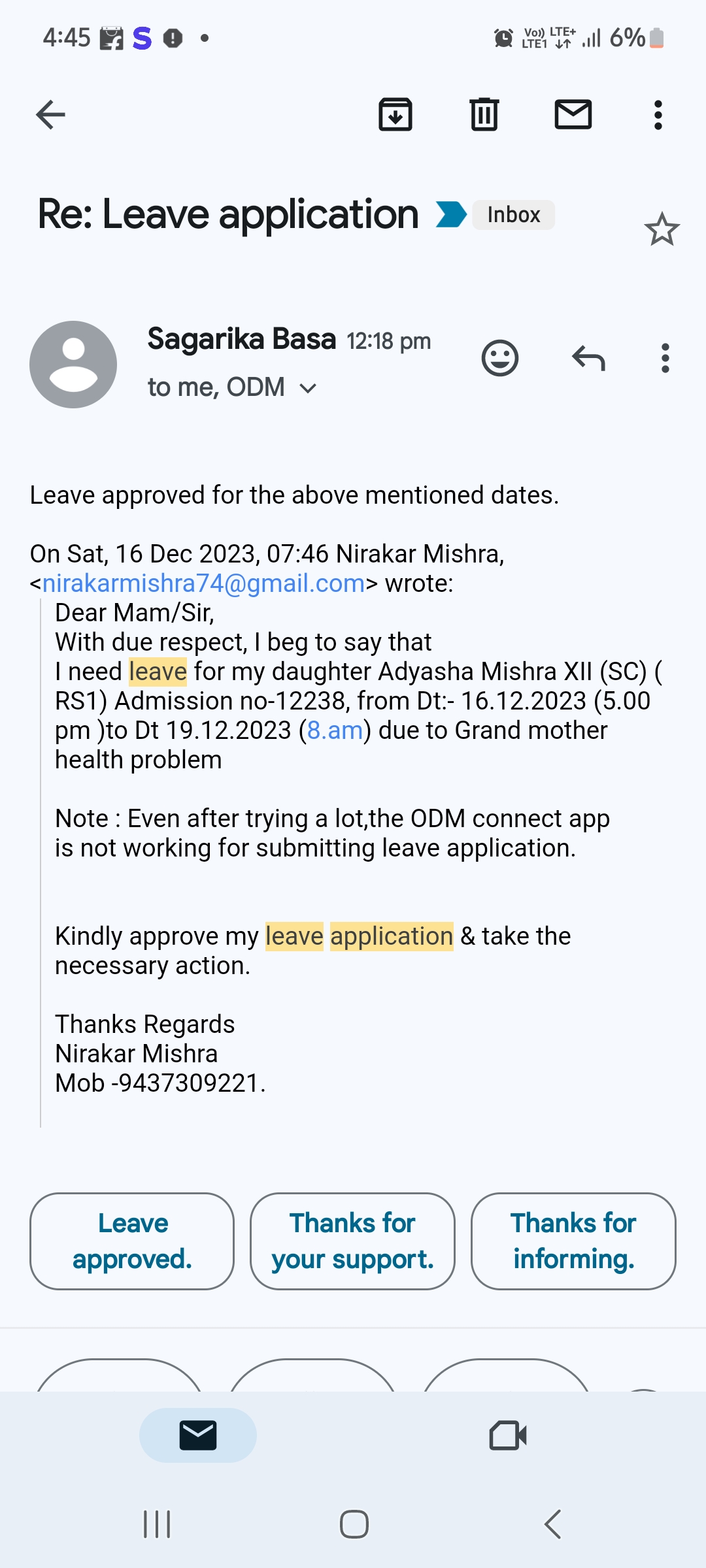Choose the 'Leave approved.' smart reply
This screenshot has height=1568, width=706.
pos(132,1241)
